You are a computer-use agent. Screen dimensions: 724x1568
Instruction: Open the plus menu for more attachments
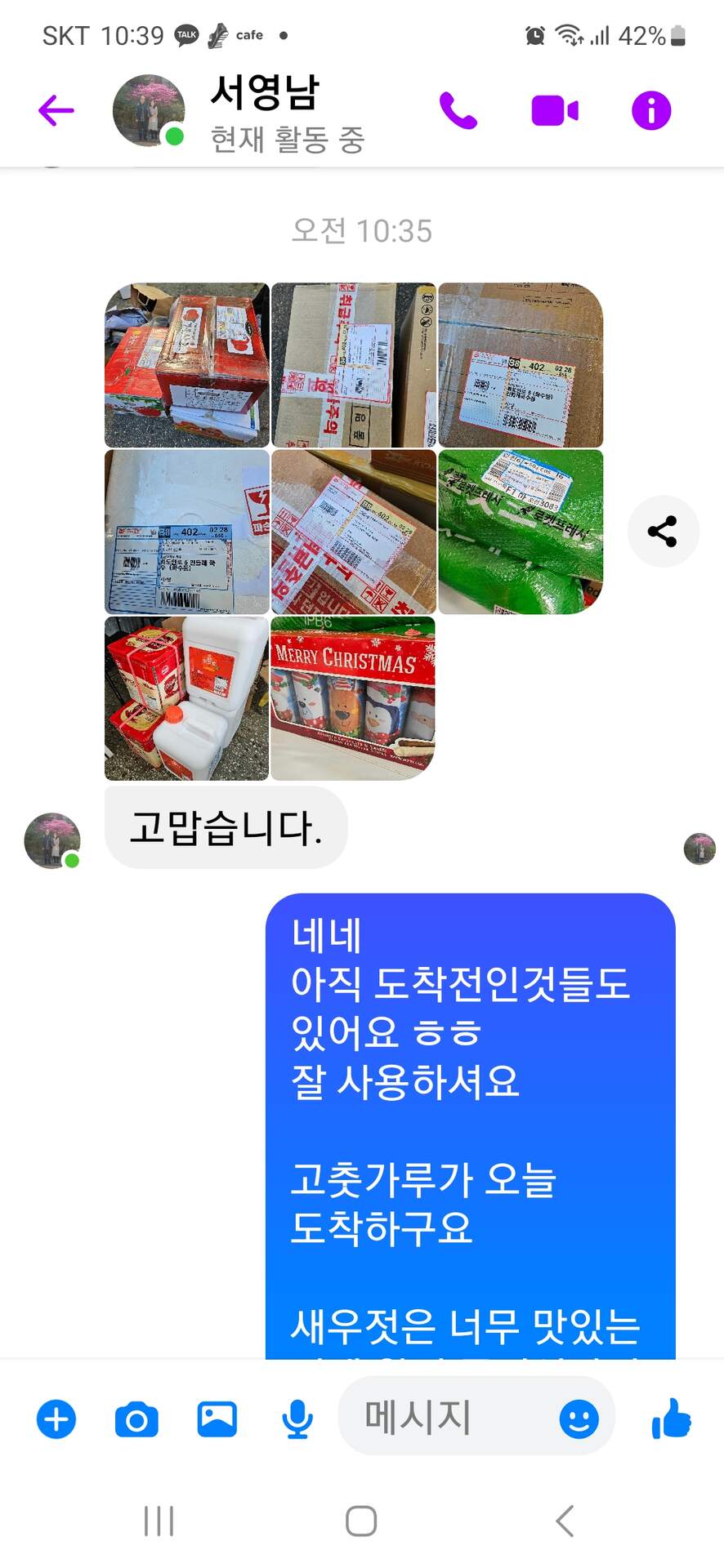click(56, 1419)
